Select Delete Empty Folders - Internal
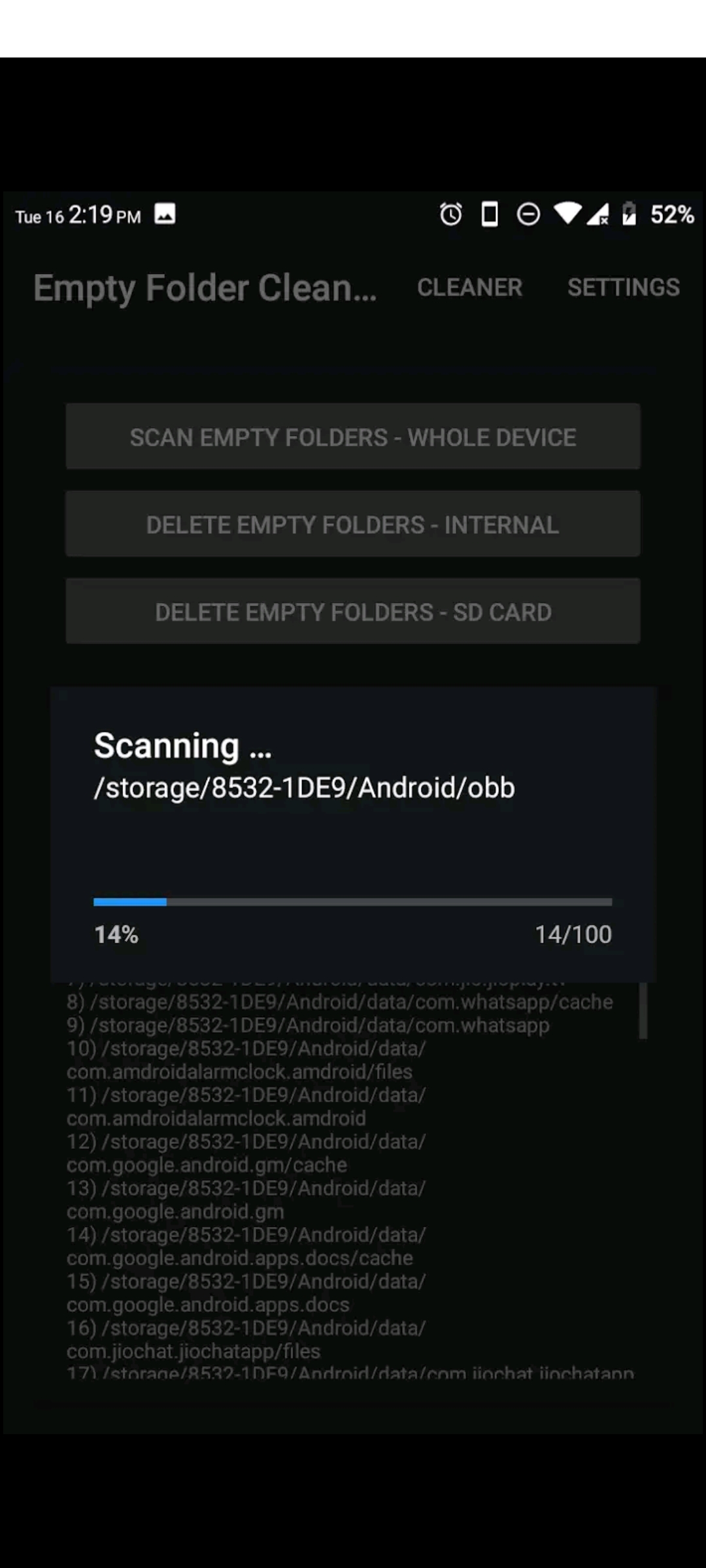Image resolution: width=706 pixels, height=1568 pixels. 353,524
